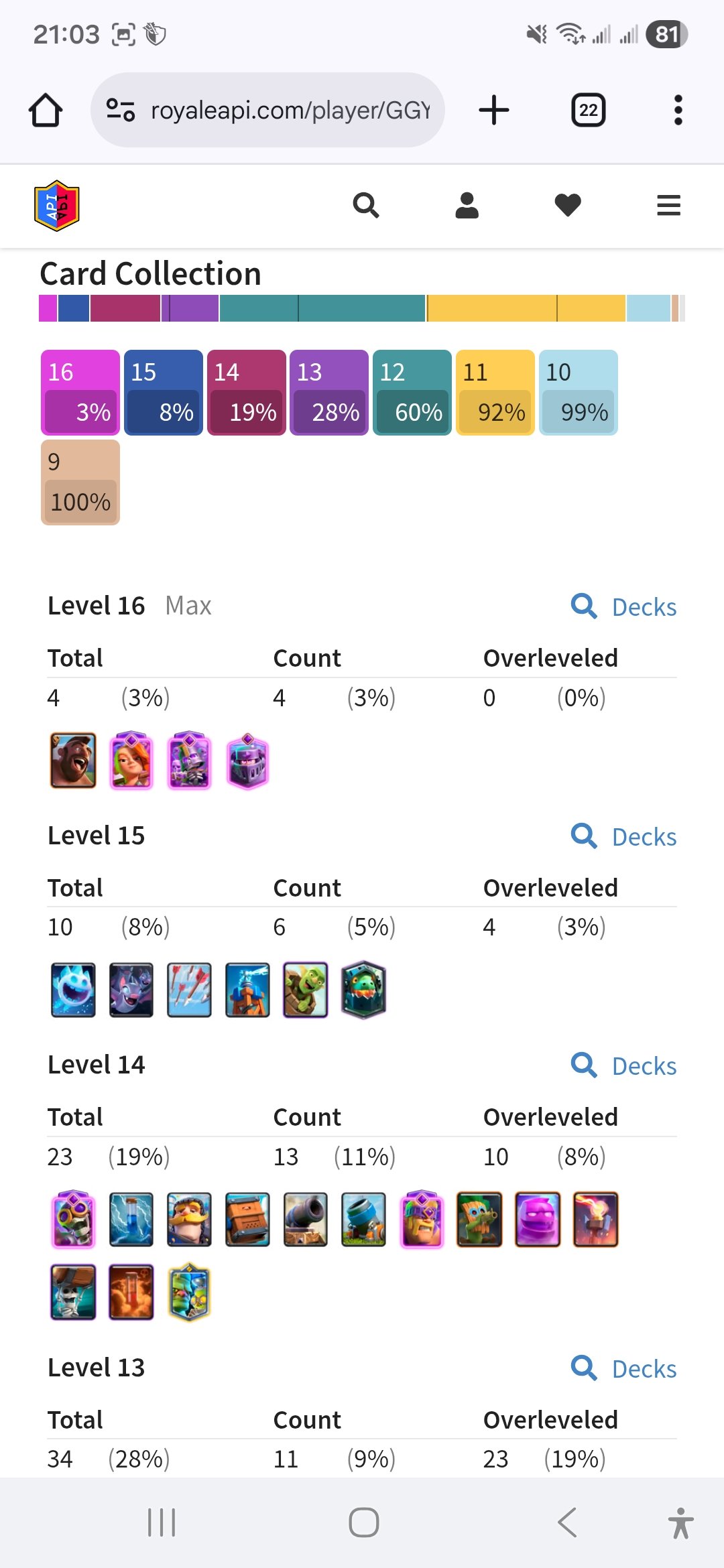Search decks for Level 16 cards
The image size is (724, 1568).
(624, 607)
